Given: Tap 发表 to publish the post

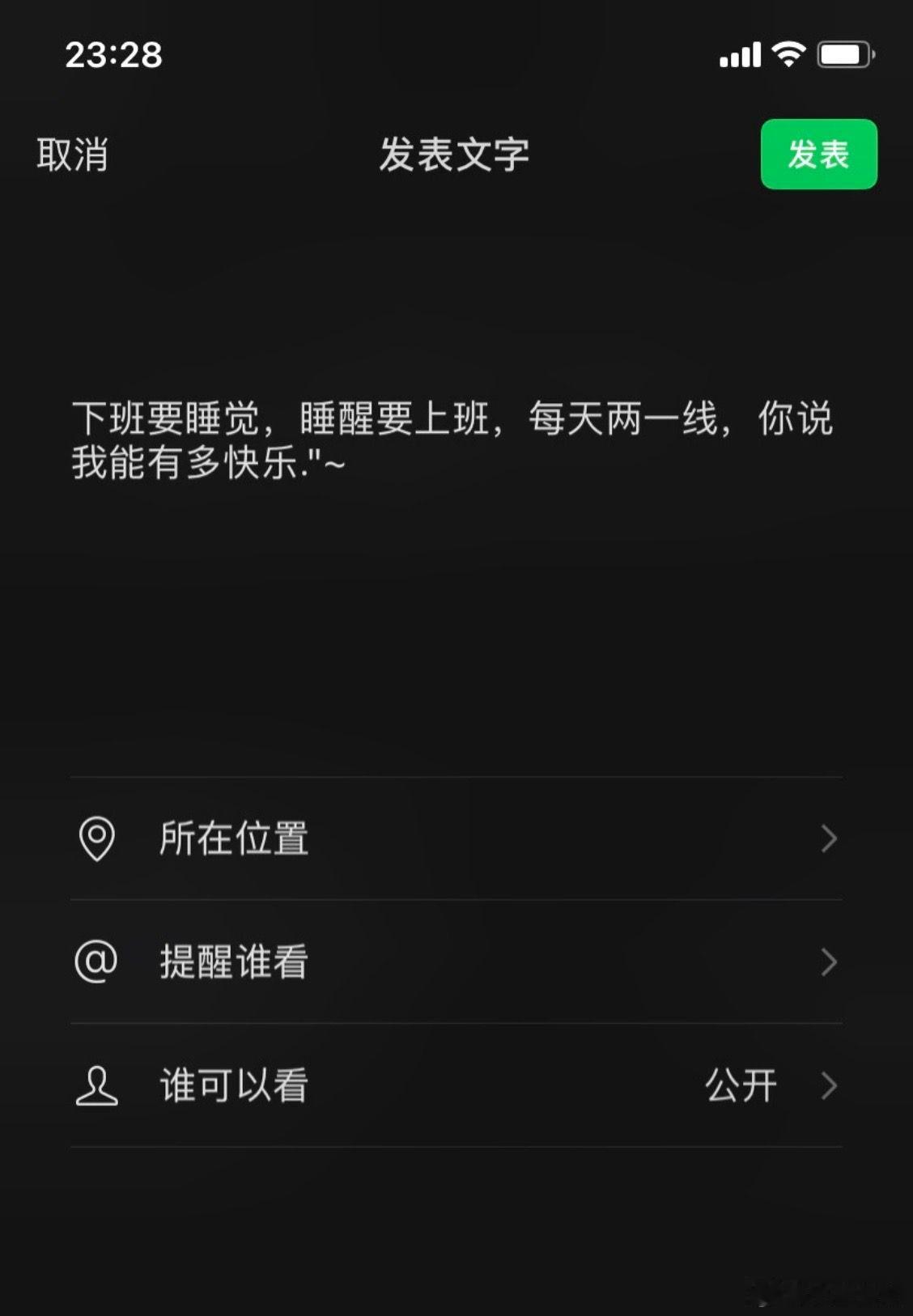Looking at the screenshot, I should coord(819,156).
